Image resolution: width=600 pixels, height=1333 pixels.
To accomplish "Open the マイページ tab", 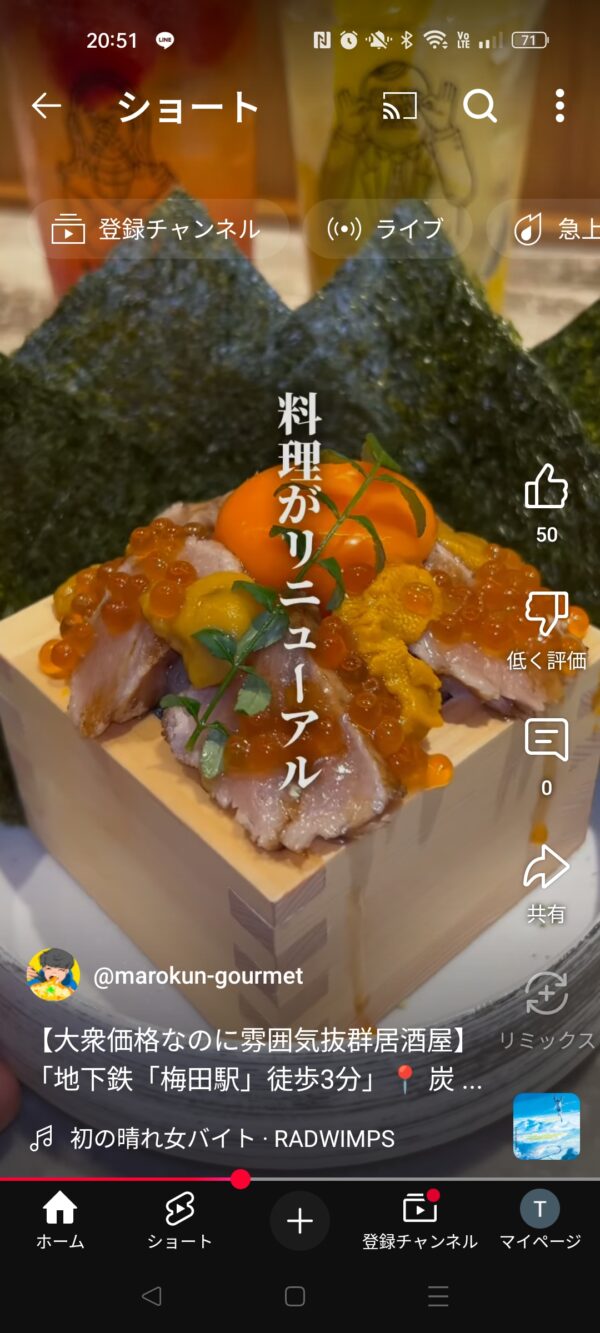I will 540,1221.
